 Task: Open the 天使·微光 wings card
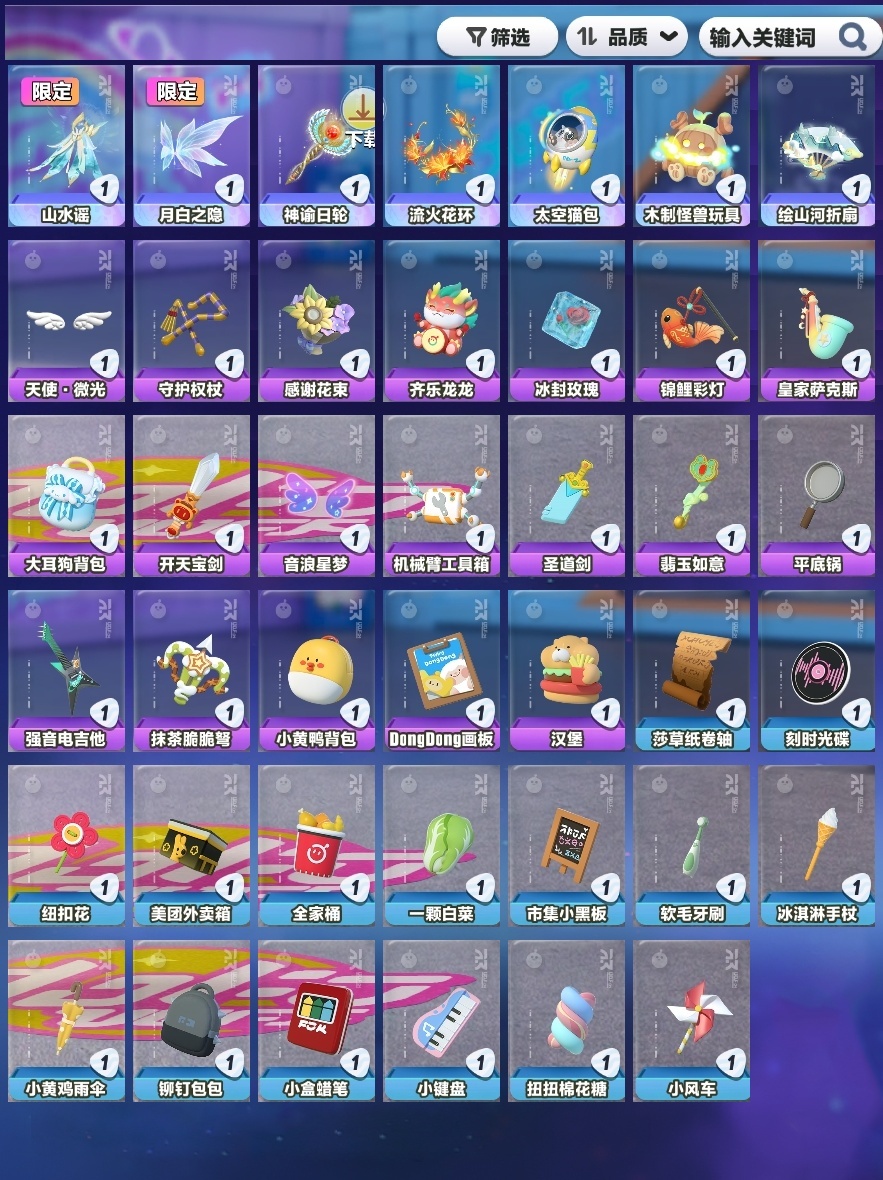coord(67,320)
